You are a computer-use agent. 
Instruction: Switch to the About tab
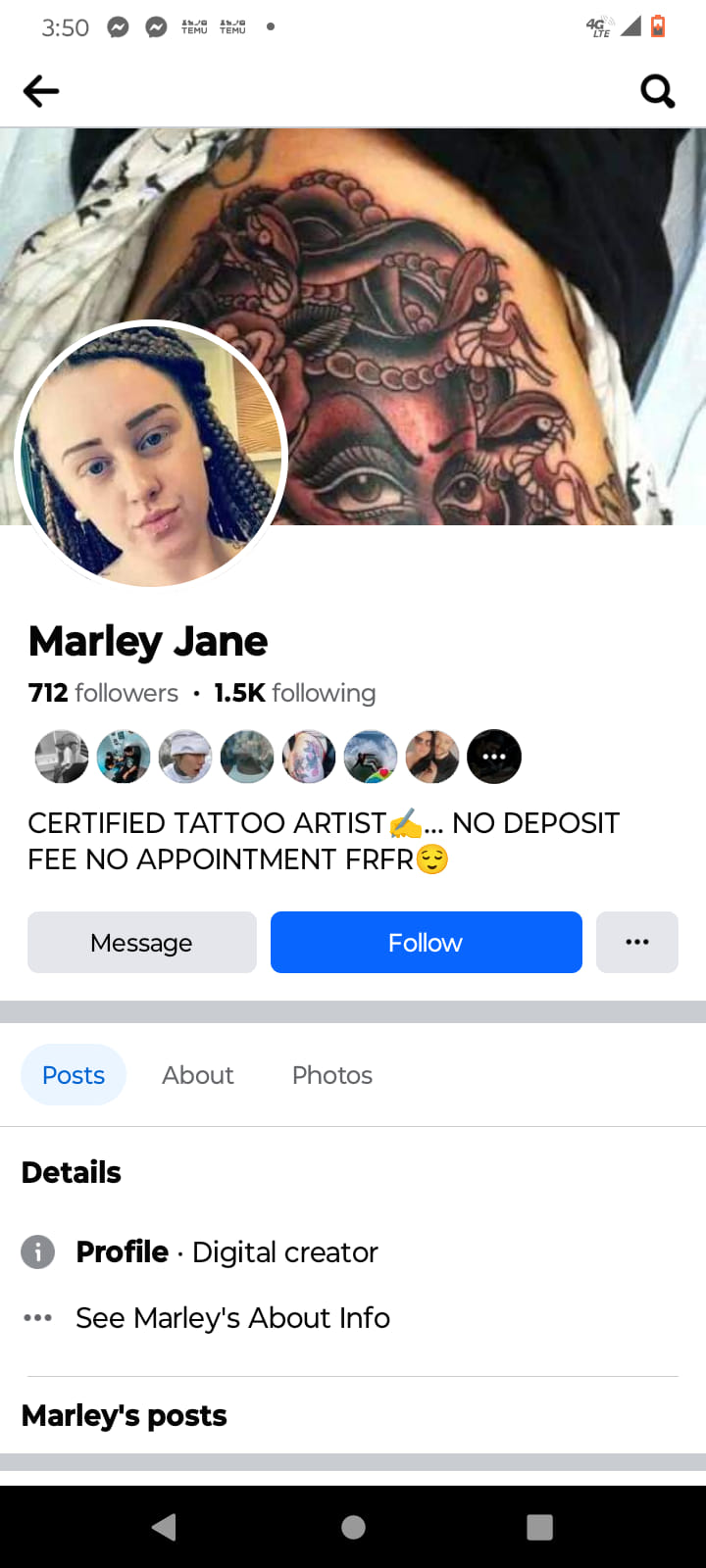coord(198,1075)
